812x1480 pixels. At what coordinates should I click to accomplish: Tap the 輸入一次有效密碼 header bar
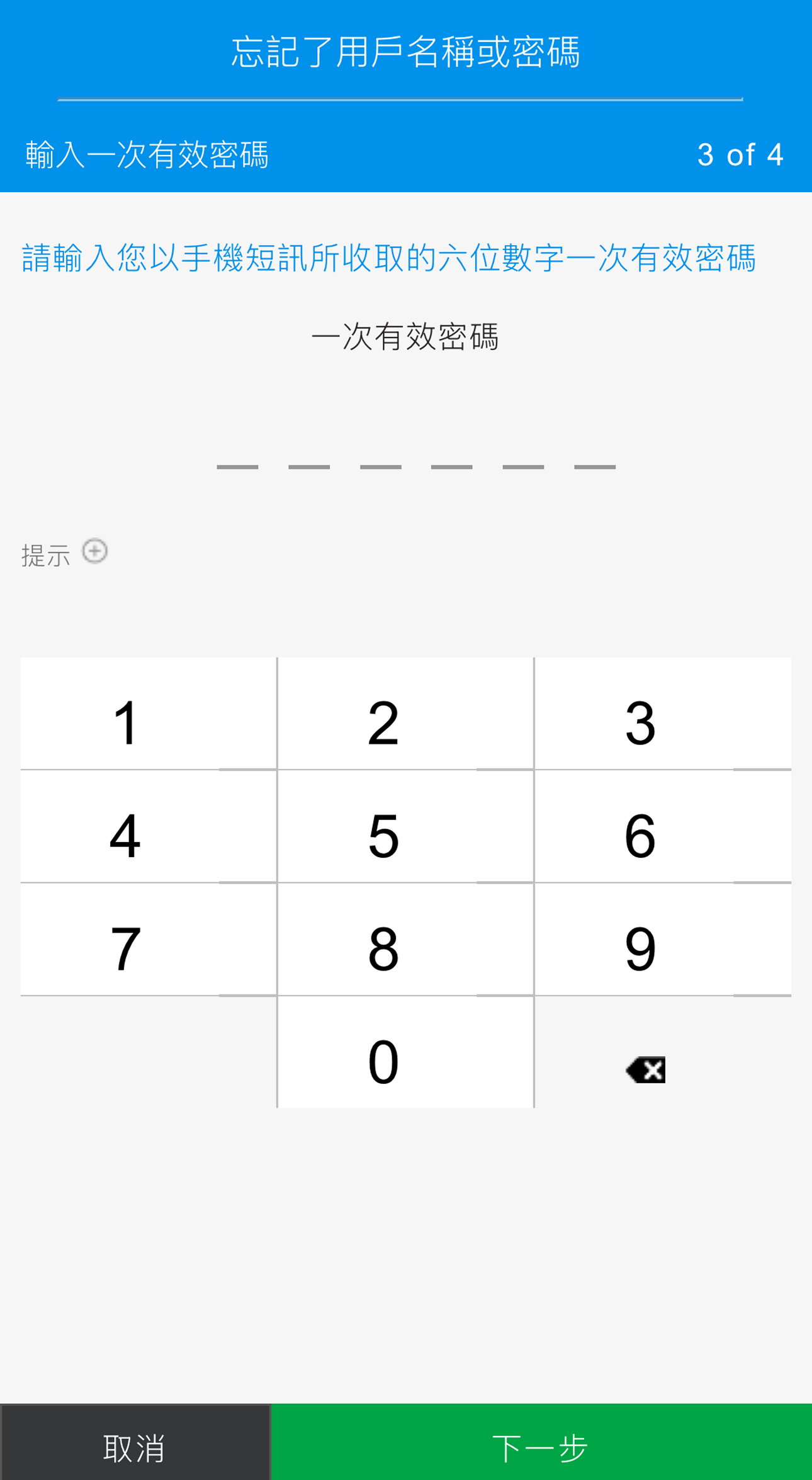[148, 154]
